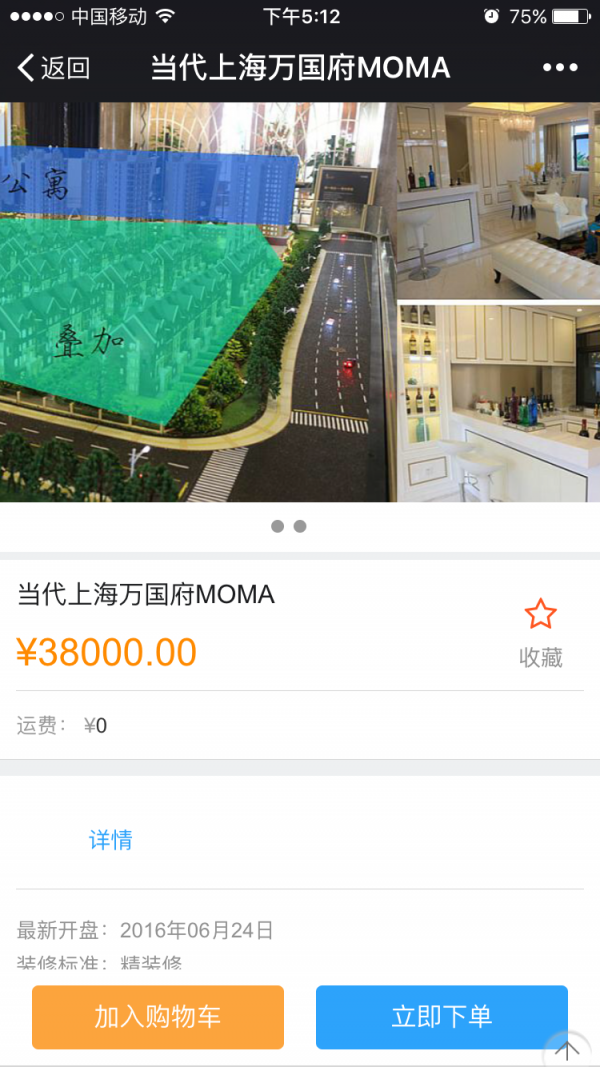Open the three-dot overflow menu
Screen dimensions: 600x1067
(x=560, y=68)
